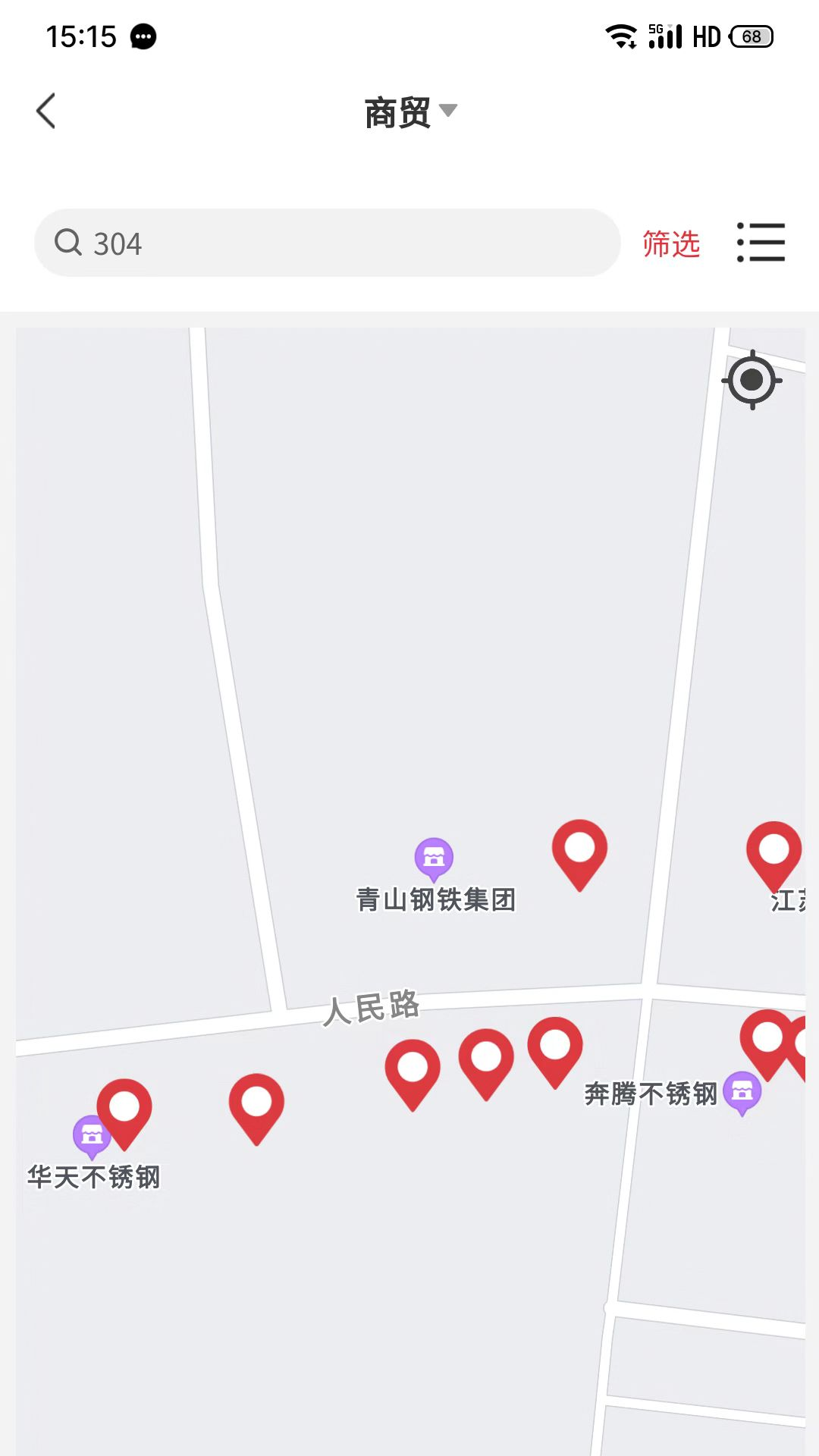Open the list view icon beside 筛选

tap(761, 243)
